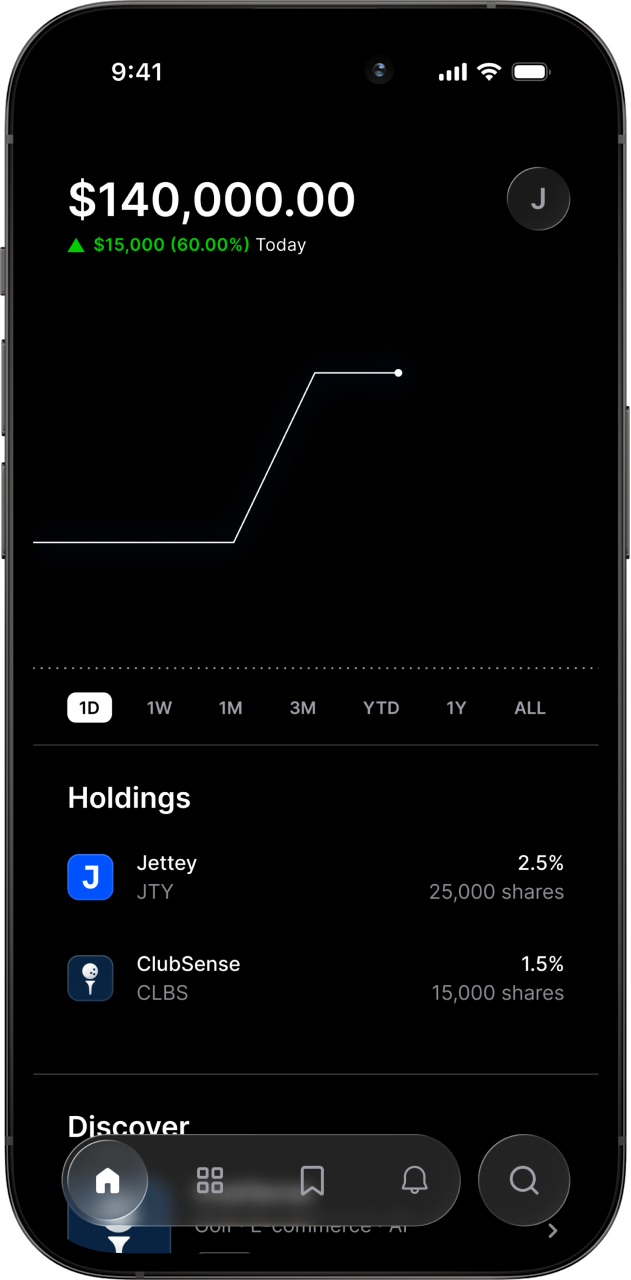The width and height of the screenshot is (631, 1280).
Task: Open the Jettey holding
Action: [315, 877]
